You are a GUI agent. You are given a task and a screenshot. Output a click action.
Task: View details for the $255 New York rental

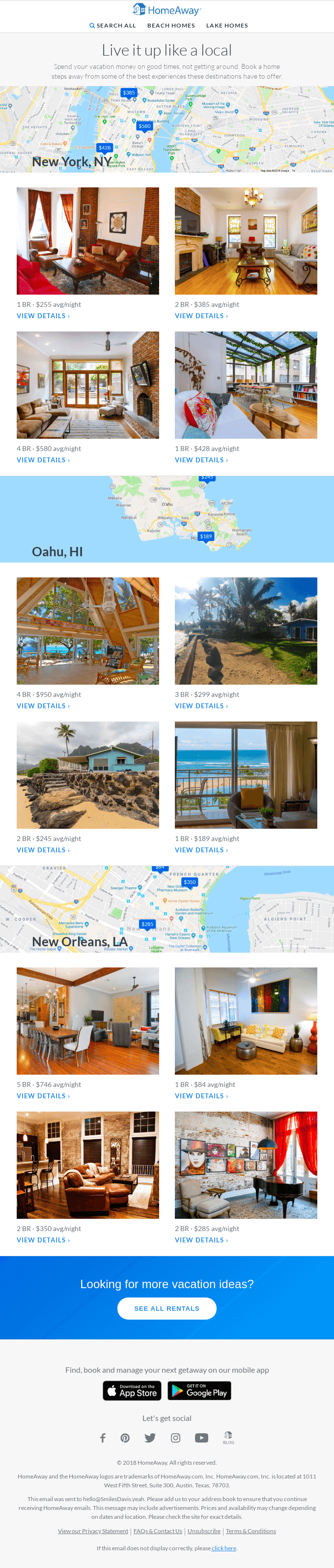tap(43, 316)
